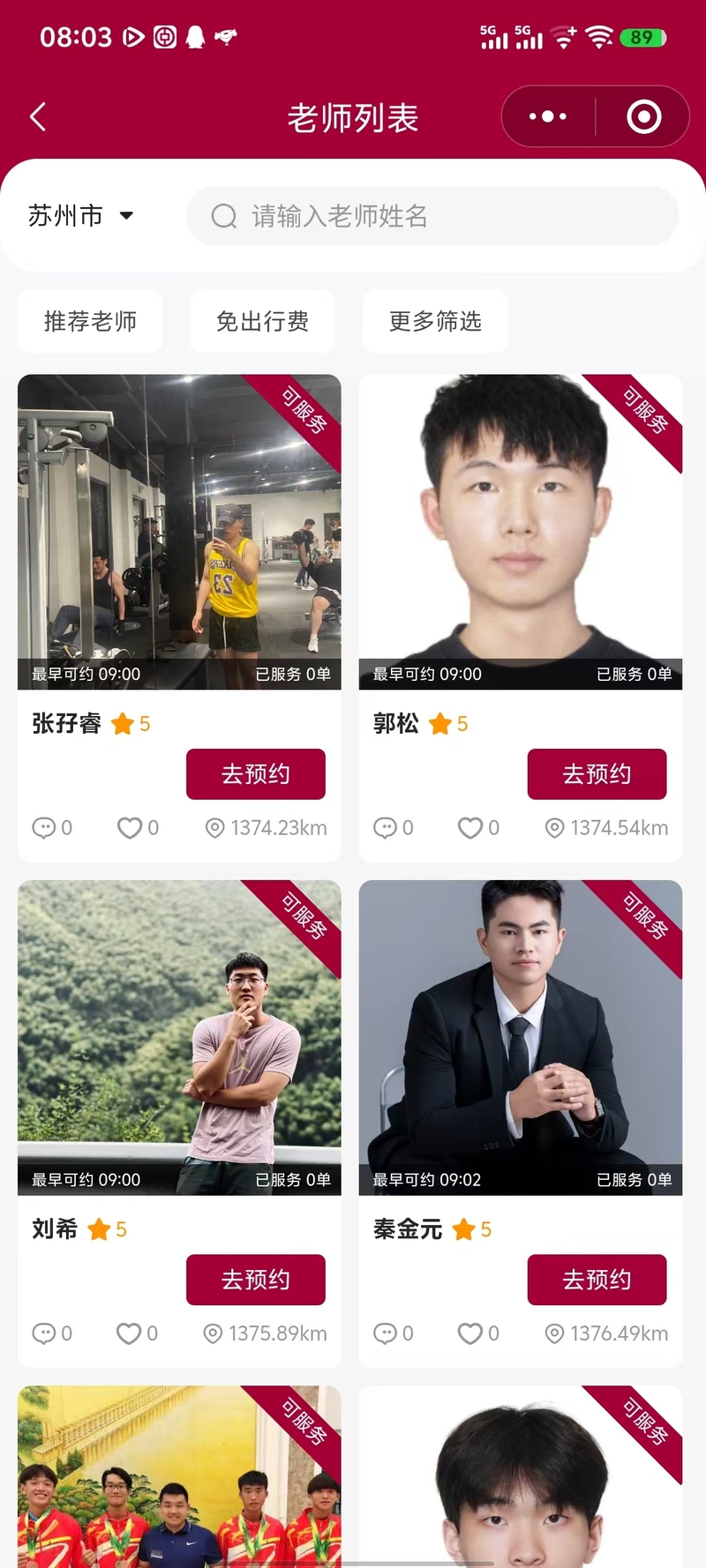Open 张孖睿's teacher photo card
The height and width of the screenshot is (1568, 706).
coord(179,531)
